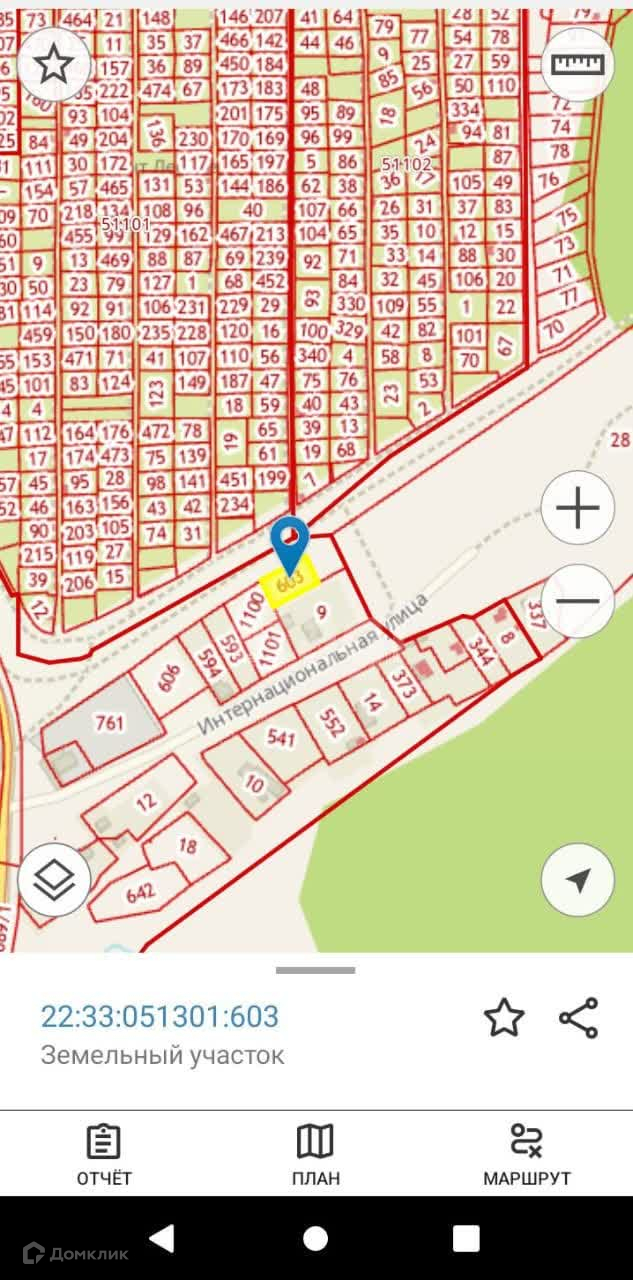Viewport: 633px width, 1280px height.
Task: Open cadastral number 22:33:051301:603 details
Action: (x=160, y=1016)
